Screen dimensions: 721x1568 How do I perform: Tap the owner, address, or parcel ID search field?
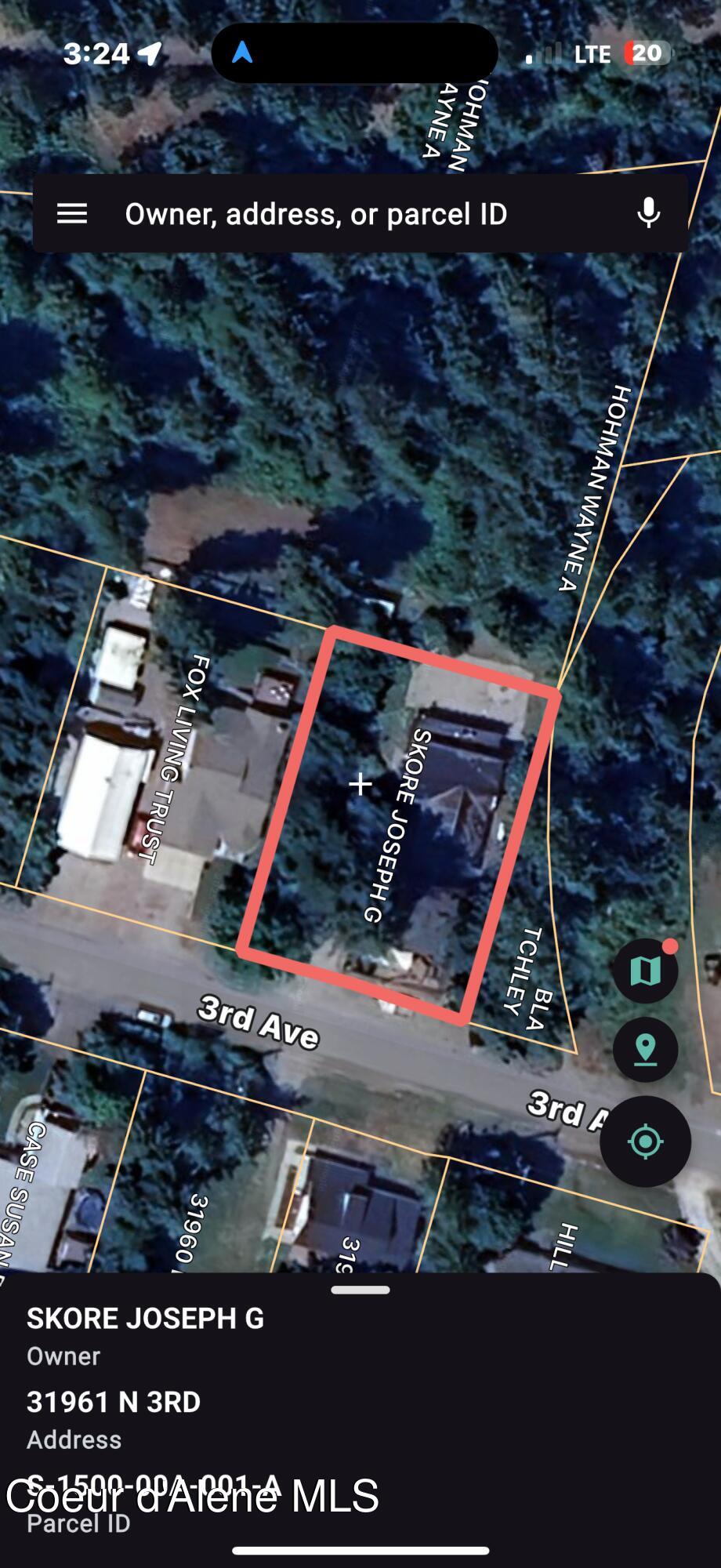coord(360,214)
